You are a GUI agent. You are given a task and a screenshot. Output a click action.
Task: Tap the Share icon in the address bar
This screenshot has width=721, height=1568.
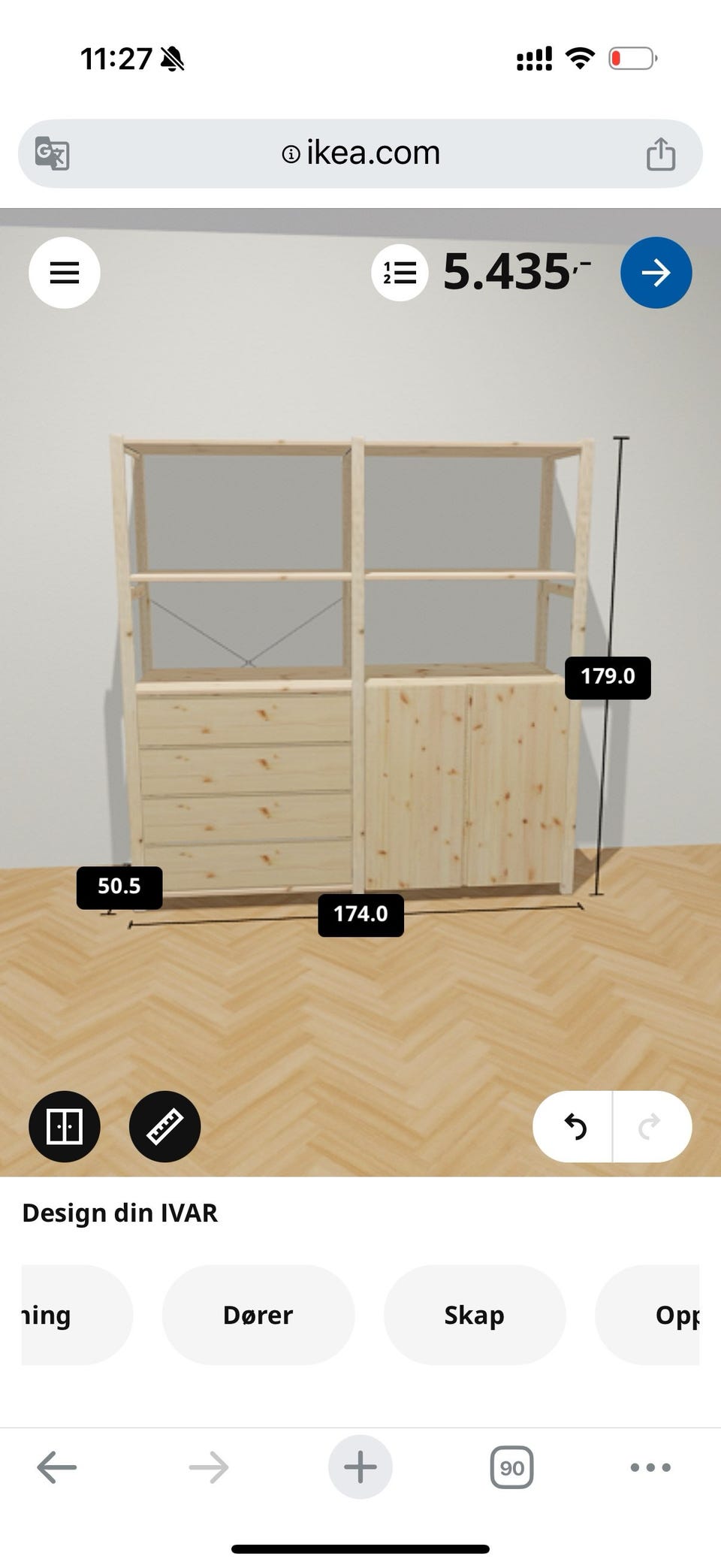pyautogui.click(x=660, y=153)
